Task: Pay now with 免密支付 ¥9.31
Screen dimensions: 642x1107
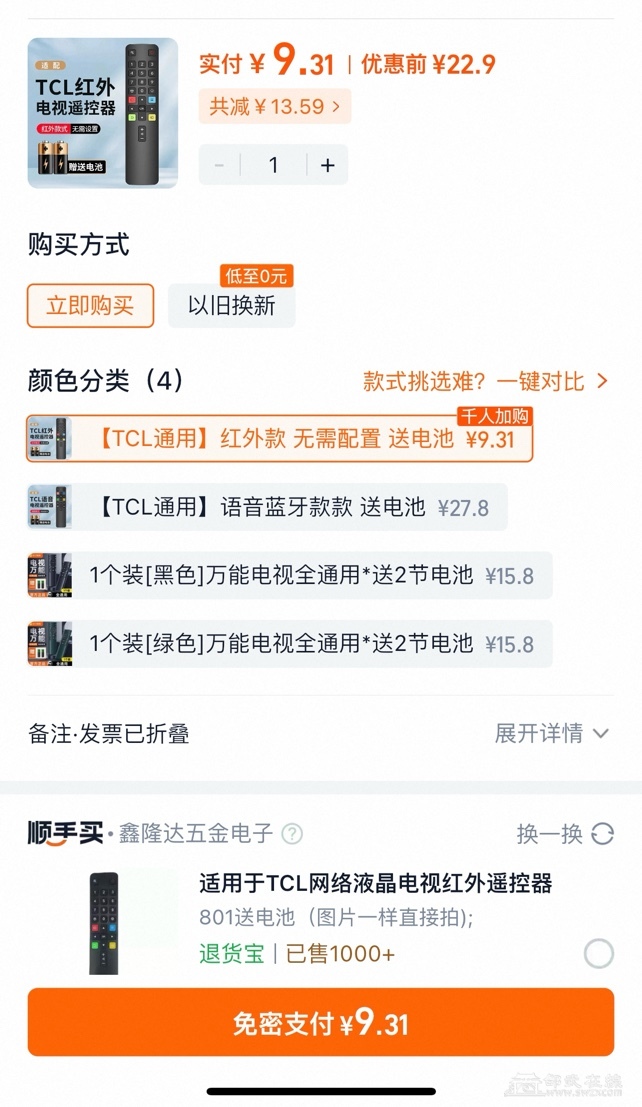Action: click(320, 1023)
